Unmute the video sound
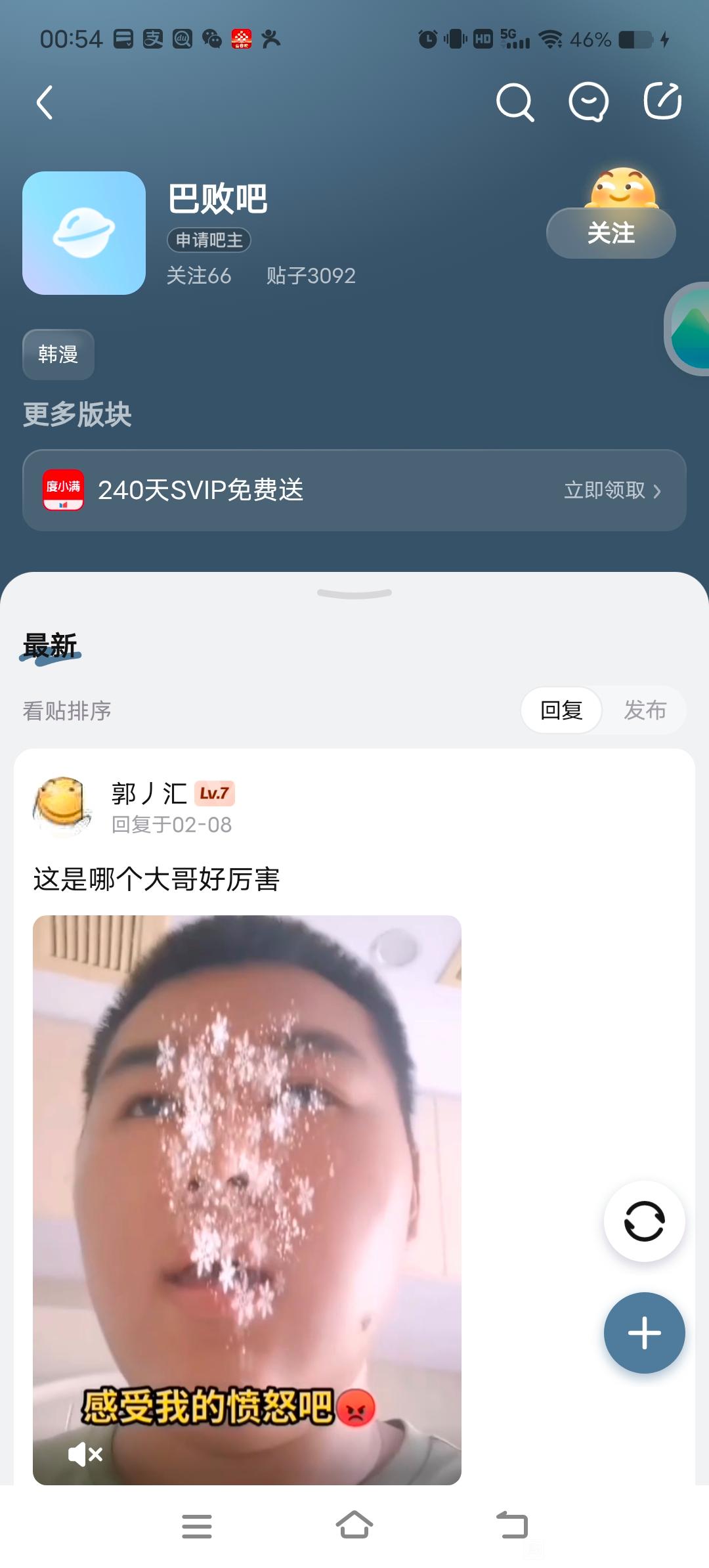709x1568 pixels. [85, 1454]
